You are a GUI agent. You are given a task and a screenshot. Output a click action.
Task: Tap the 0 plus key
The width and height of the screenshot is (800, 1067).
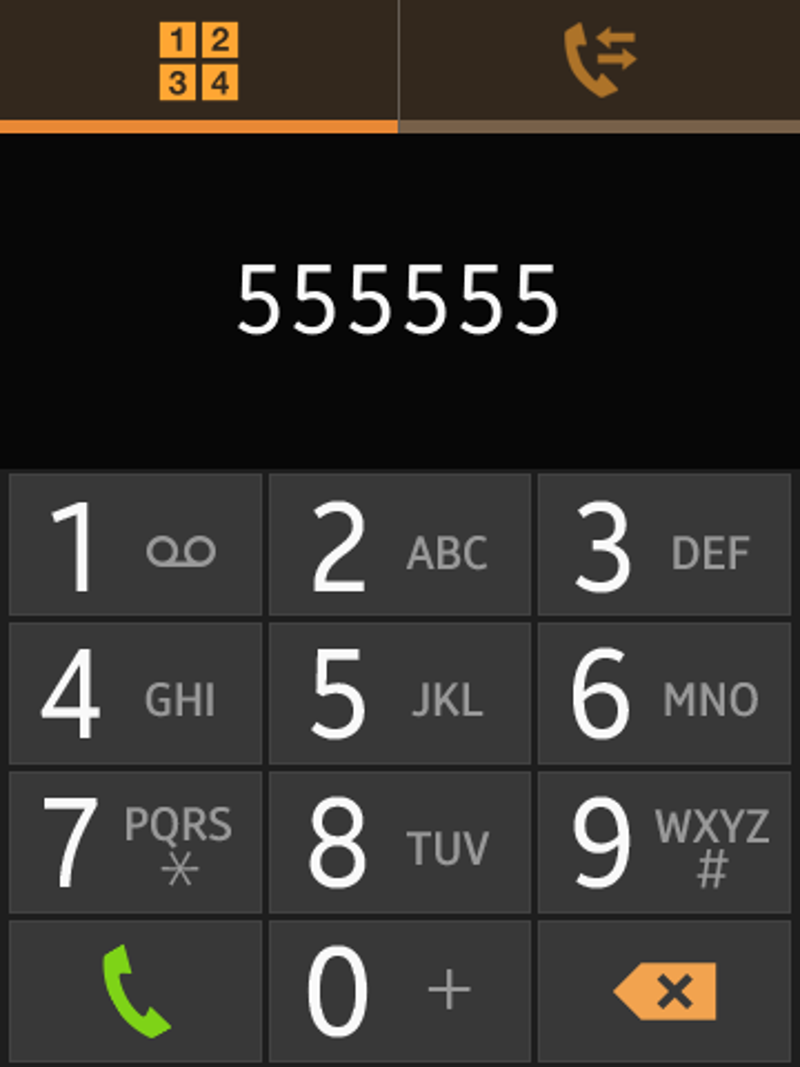pyautogui.click(x=399, y=991)
